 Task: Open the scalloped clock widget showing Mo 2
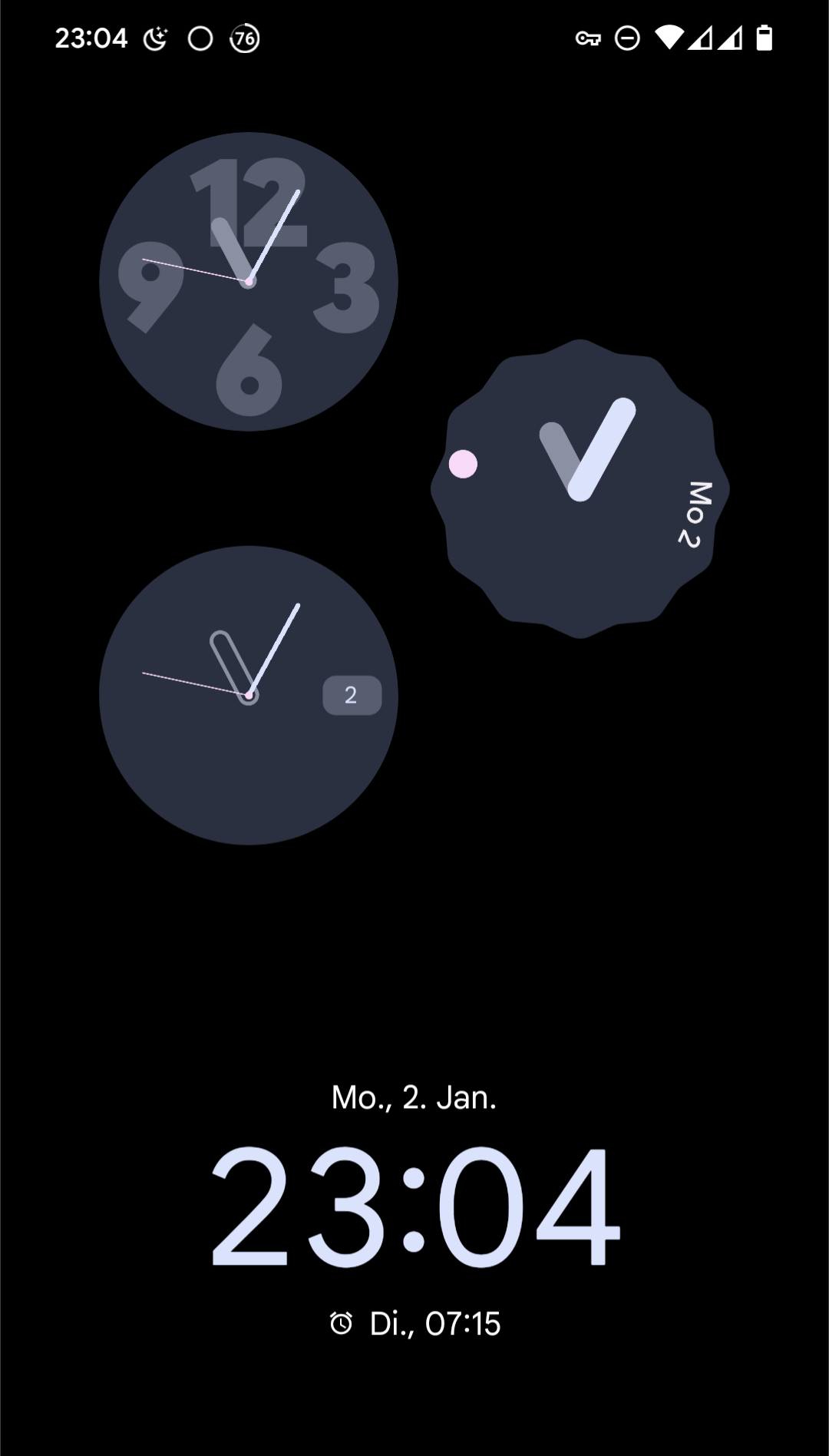(x=580, y=489)
